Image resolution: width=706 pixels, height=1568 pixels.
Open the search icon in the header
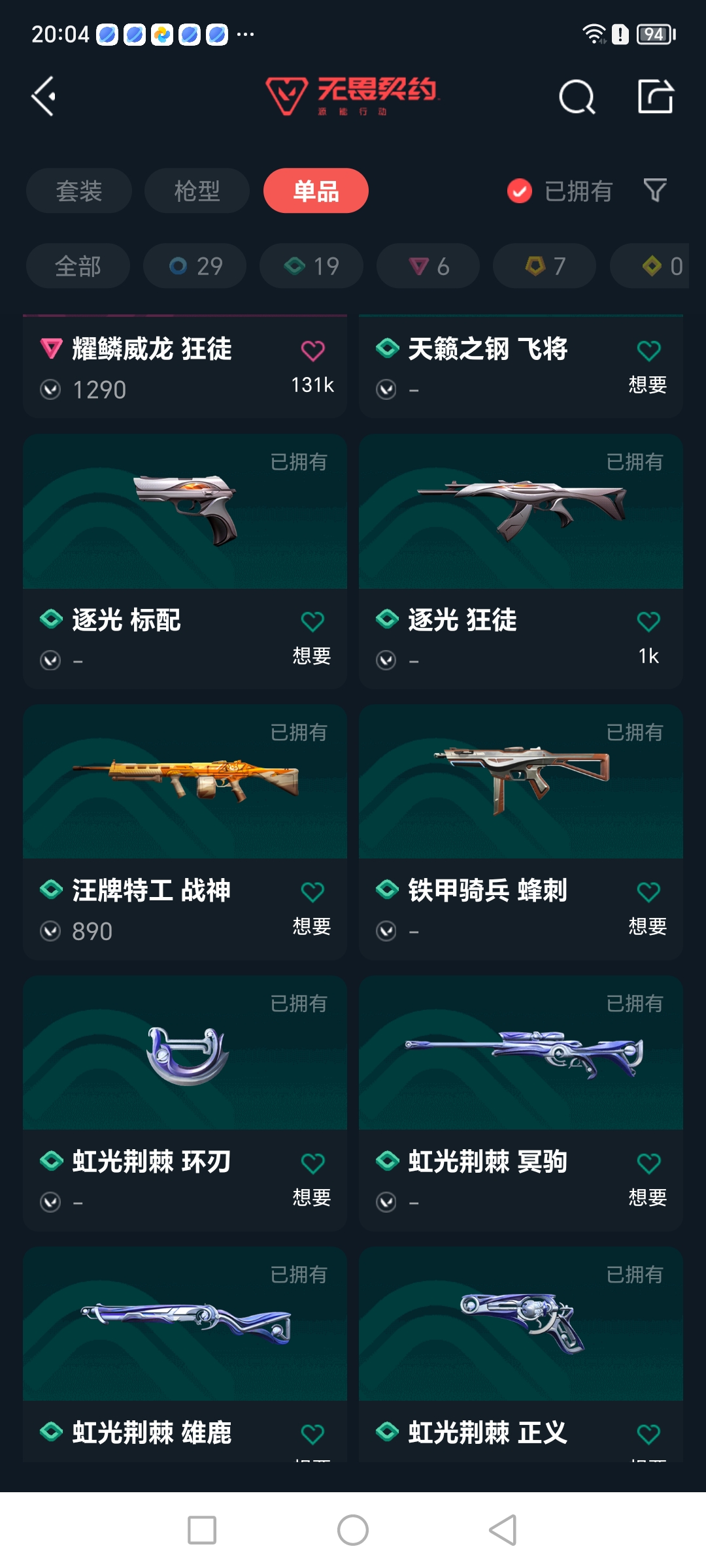pyautogui.click(x=577, y=97)
